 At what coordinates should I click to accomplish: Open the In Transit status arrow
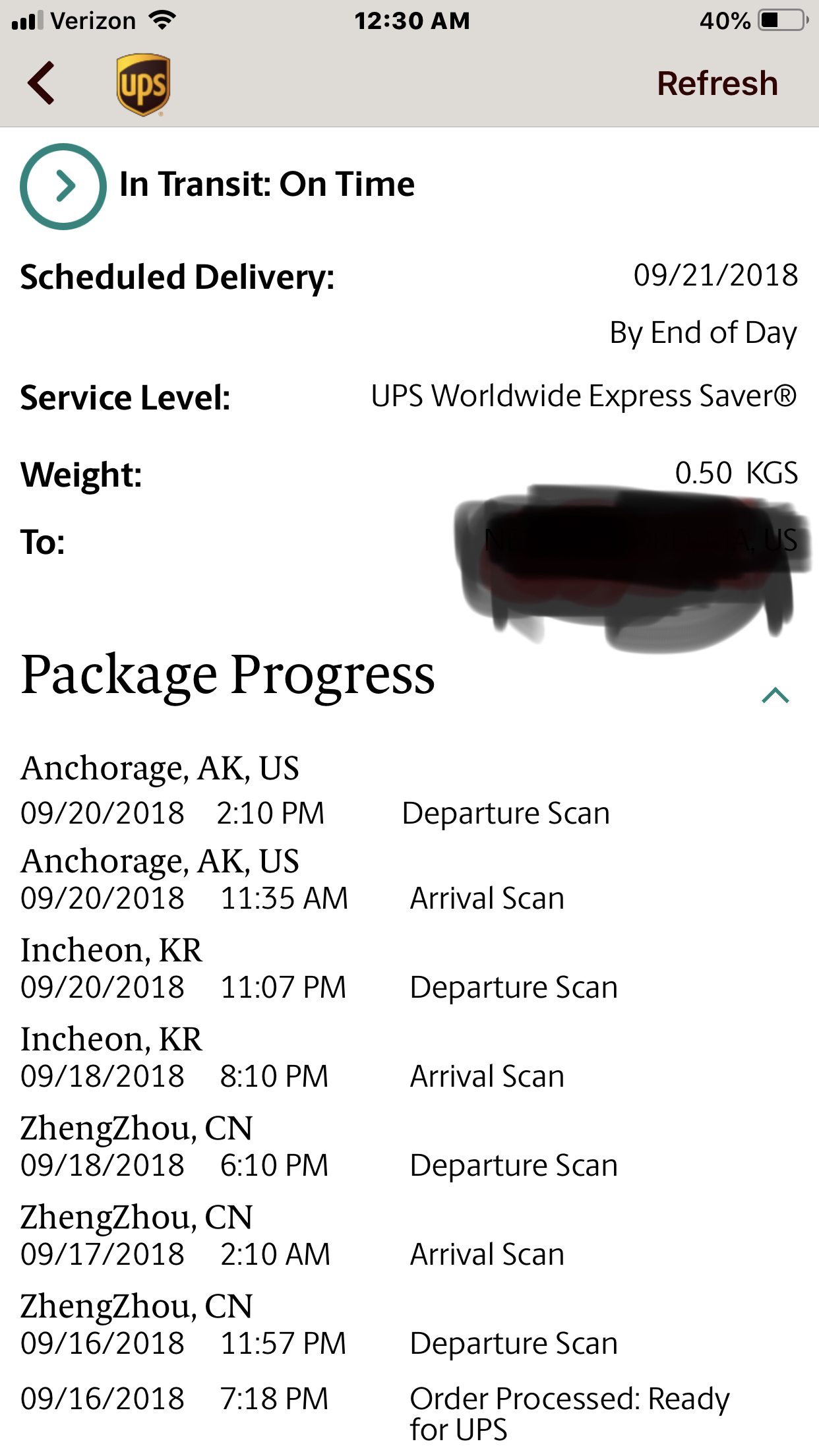point(63,186)
